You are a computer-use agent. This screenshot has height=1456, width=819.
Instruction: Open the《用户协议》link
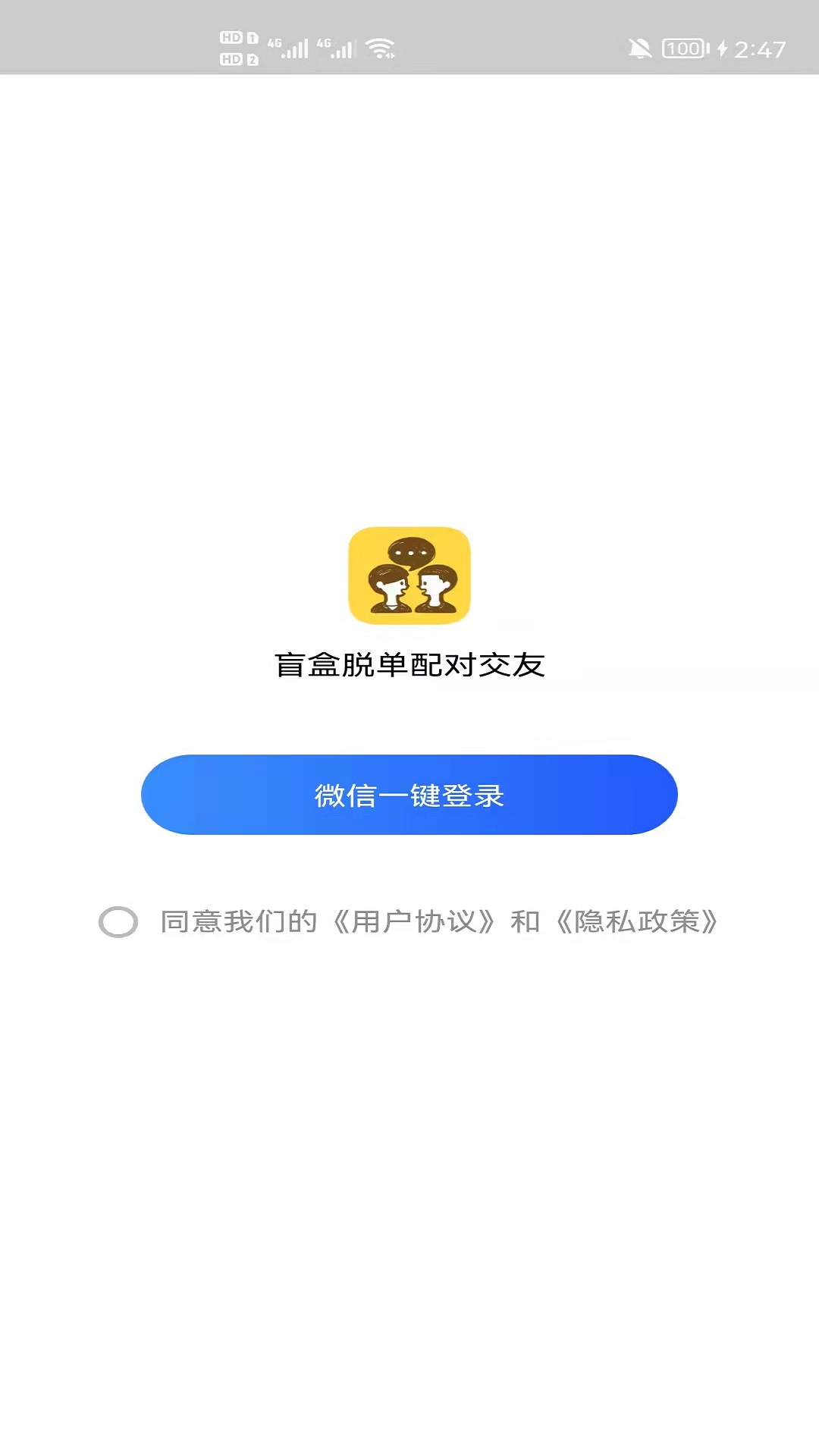tap(414, 922)
